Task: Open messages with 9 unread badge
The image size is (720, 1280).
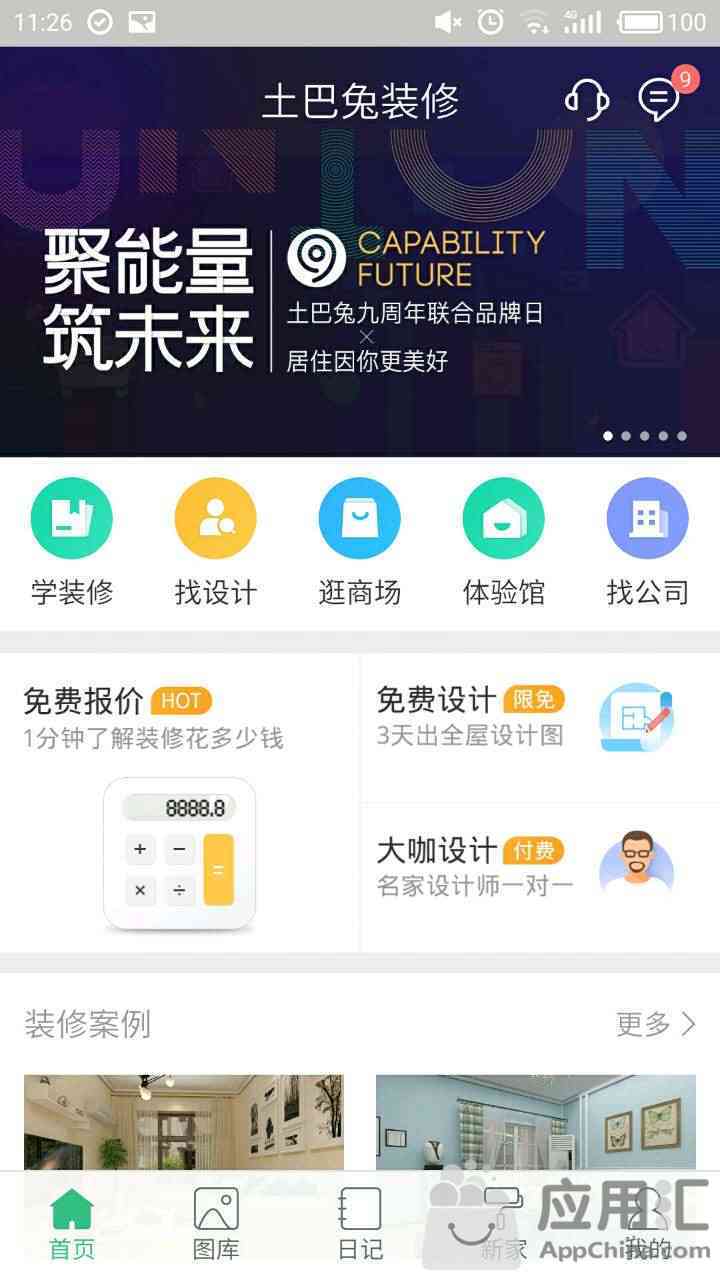Action: pyautogui.click(x=659, y=100)
